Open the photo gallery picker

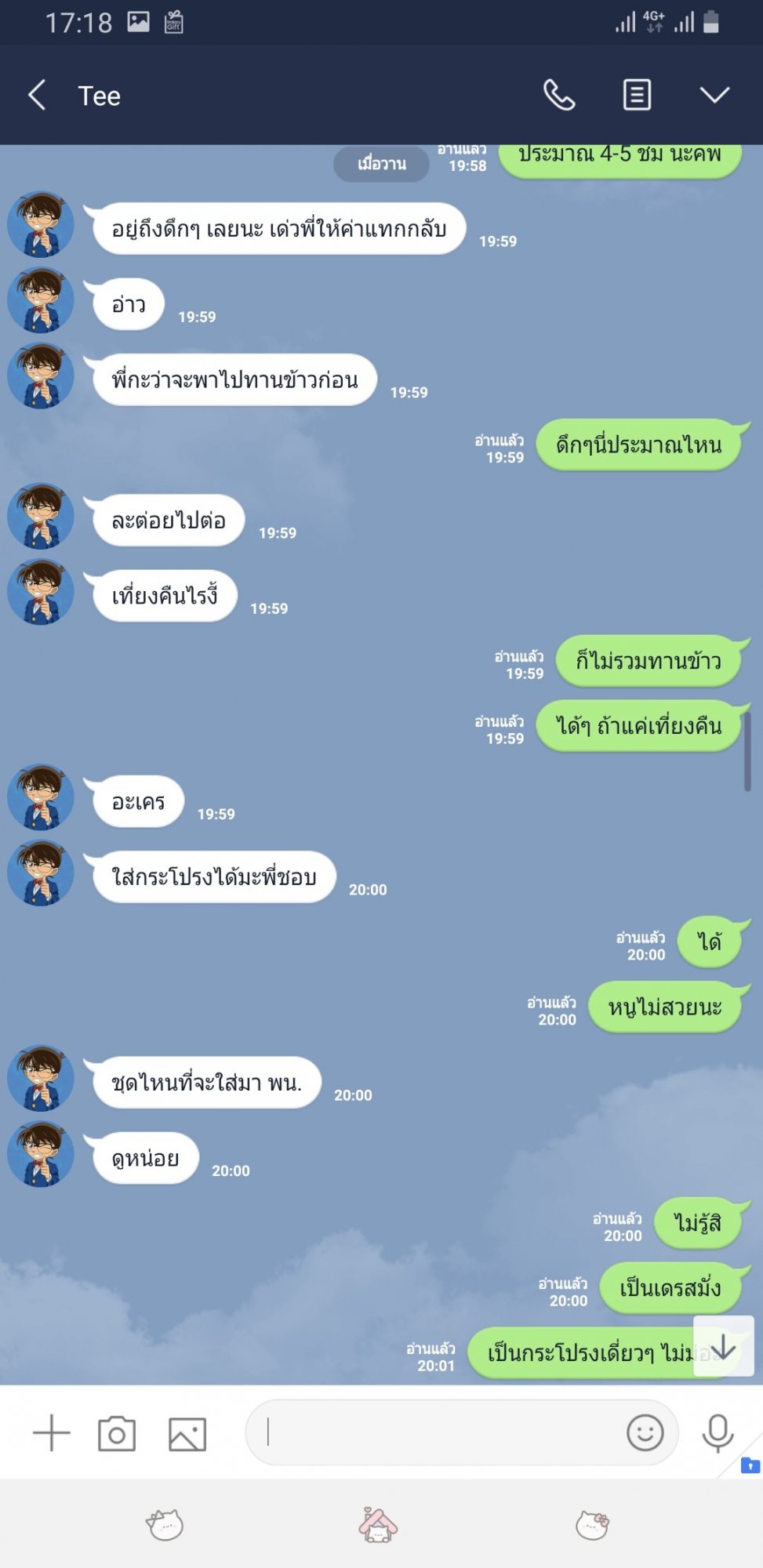(187, 1434)
